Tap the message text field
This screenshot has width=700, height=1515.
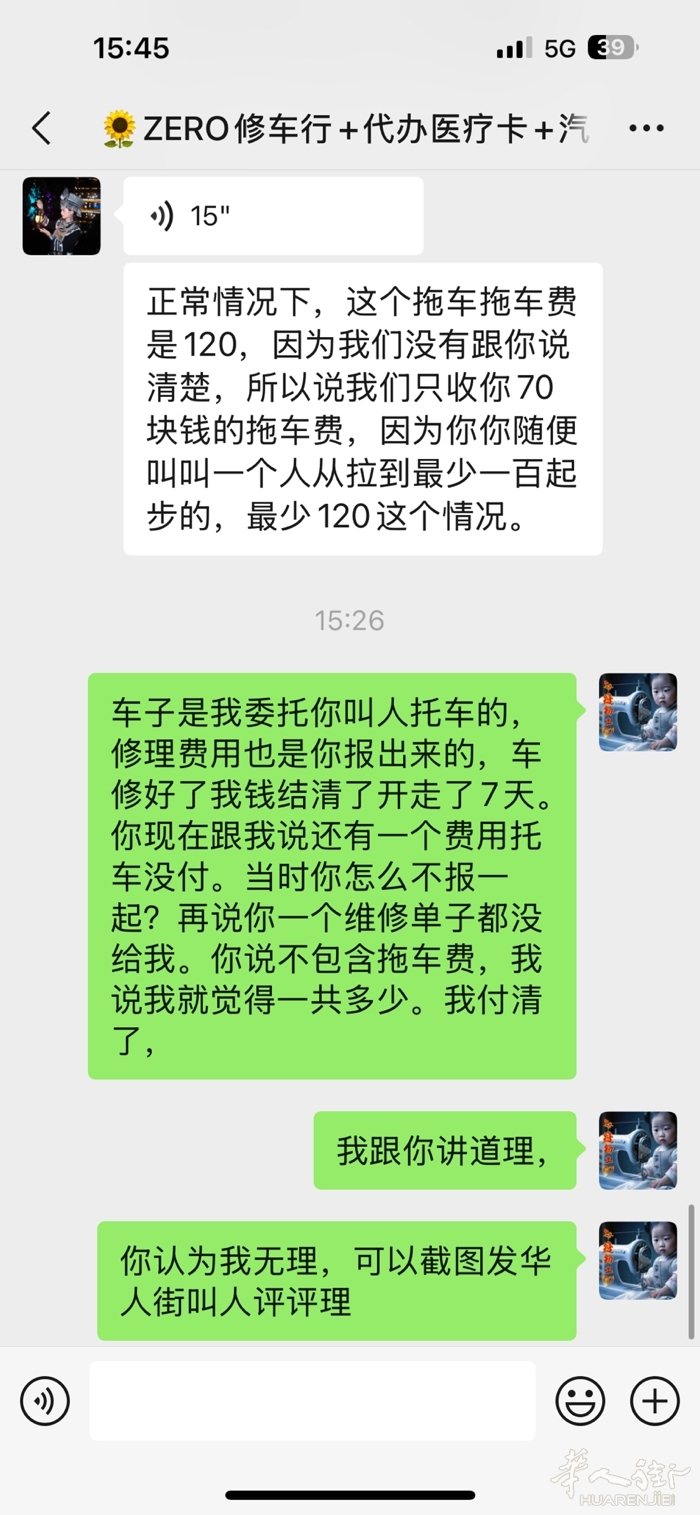312,1400
